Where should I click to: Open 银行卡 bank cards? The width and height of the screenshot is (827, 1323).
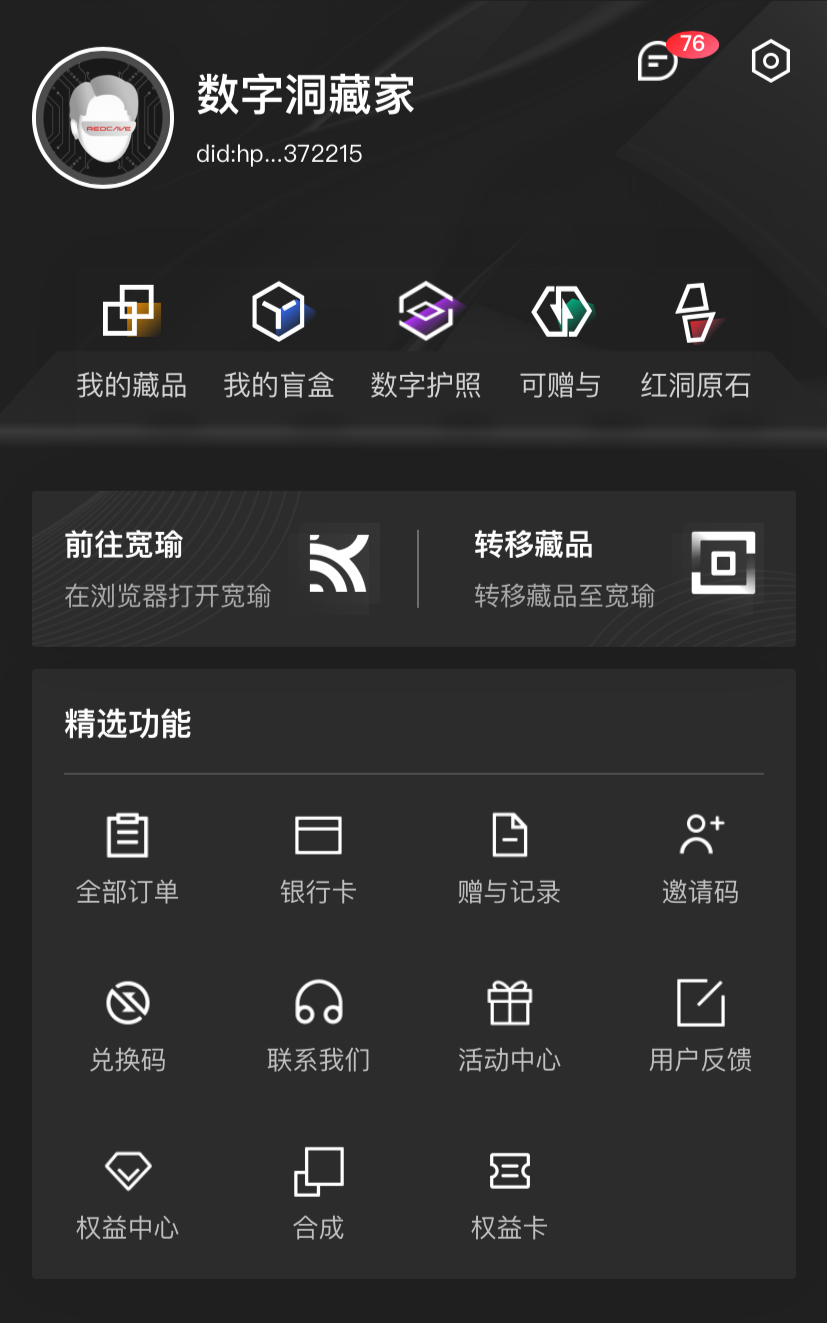pos(318,858)
